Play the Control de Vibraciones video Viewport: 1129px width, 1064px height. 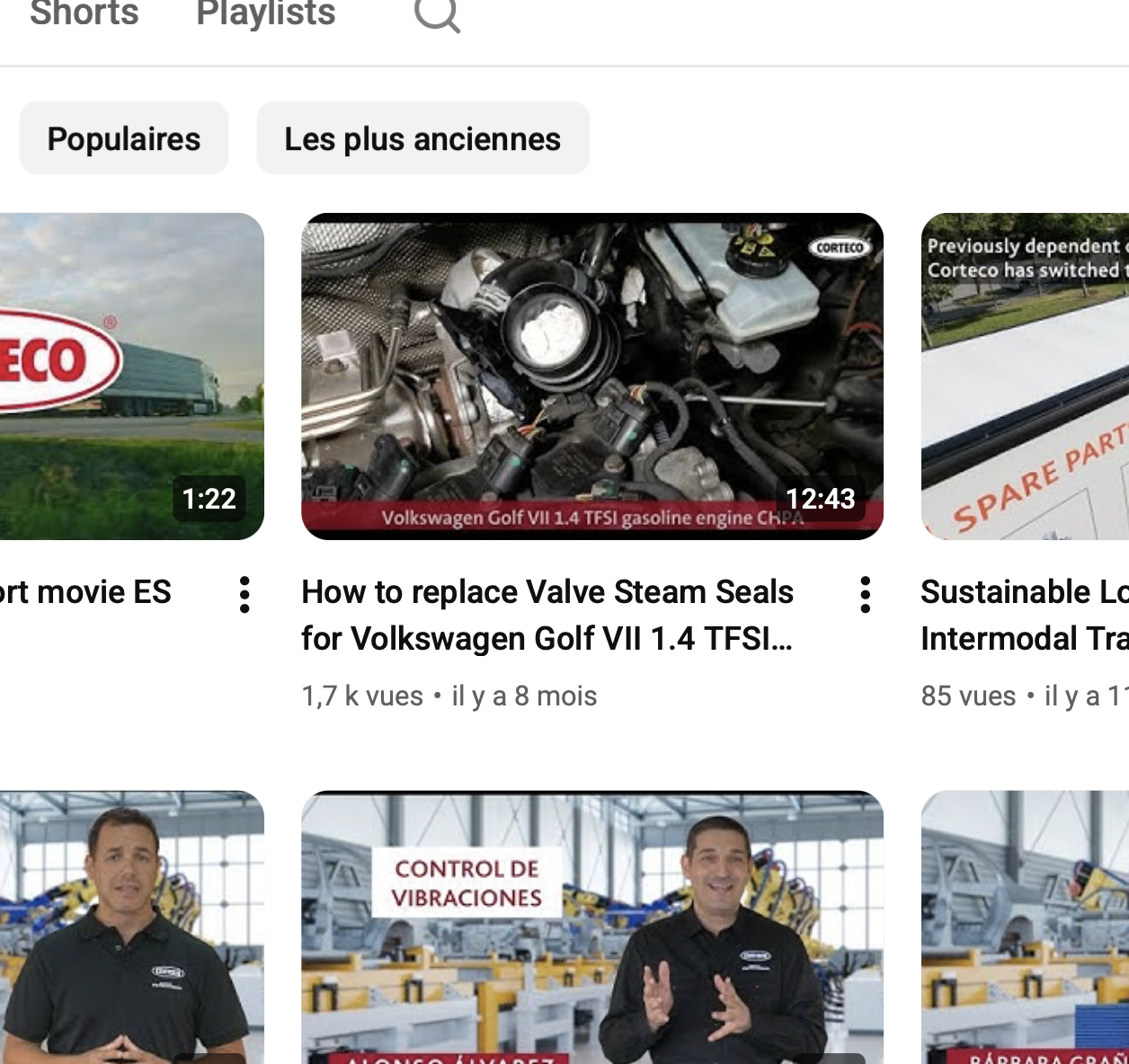click(591, 927)
